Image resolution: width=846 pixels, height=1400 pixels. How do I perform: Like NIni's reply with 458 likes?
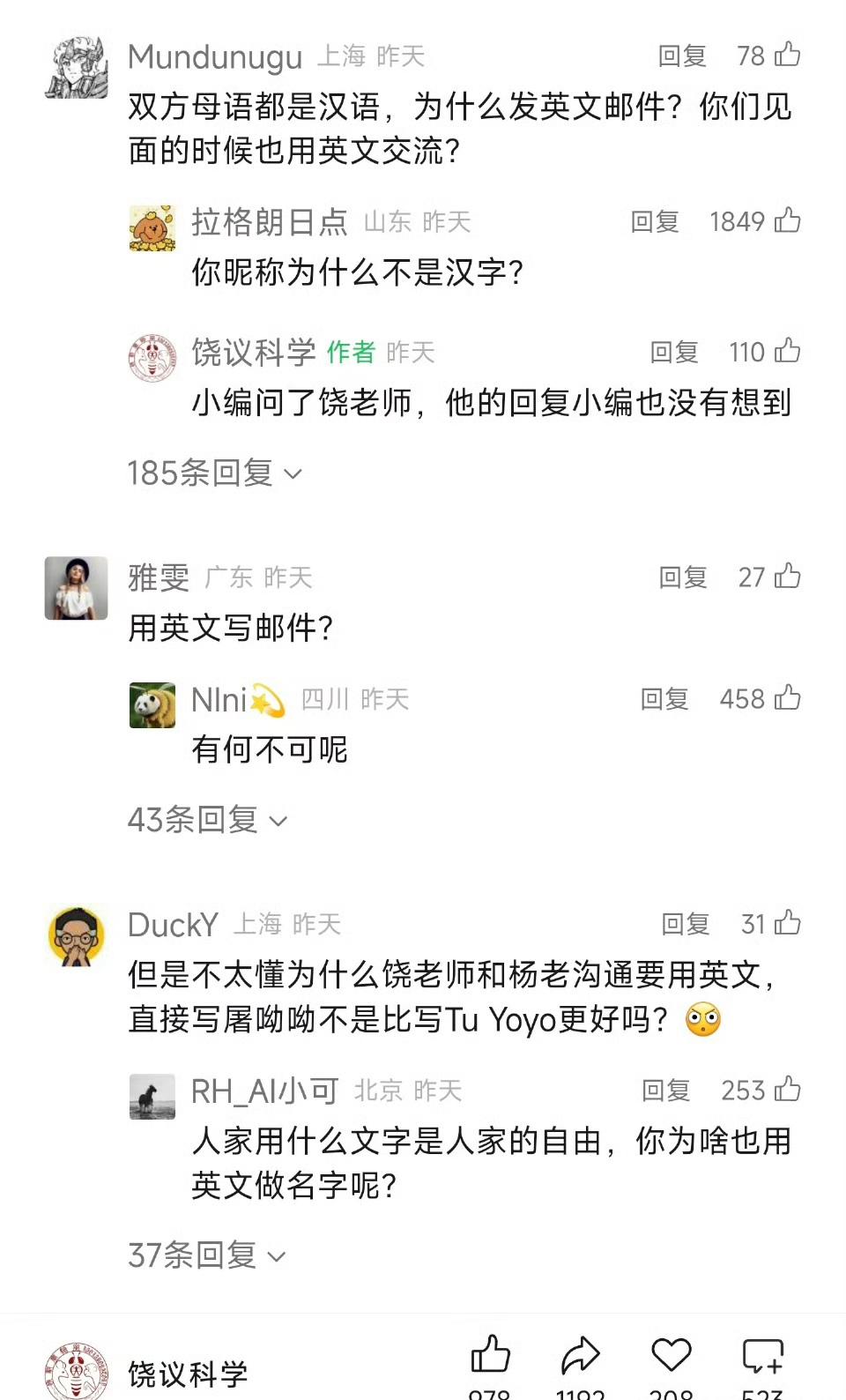pos(787,699)
